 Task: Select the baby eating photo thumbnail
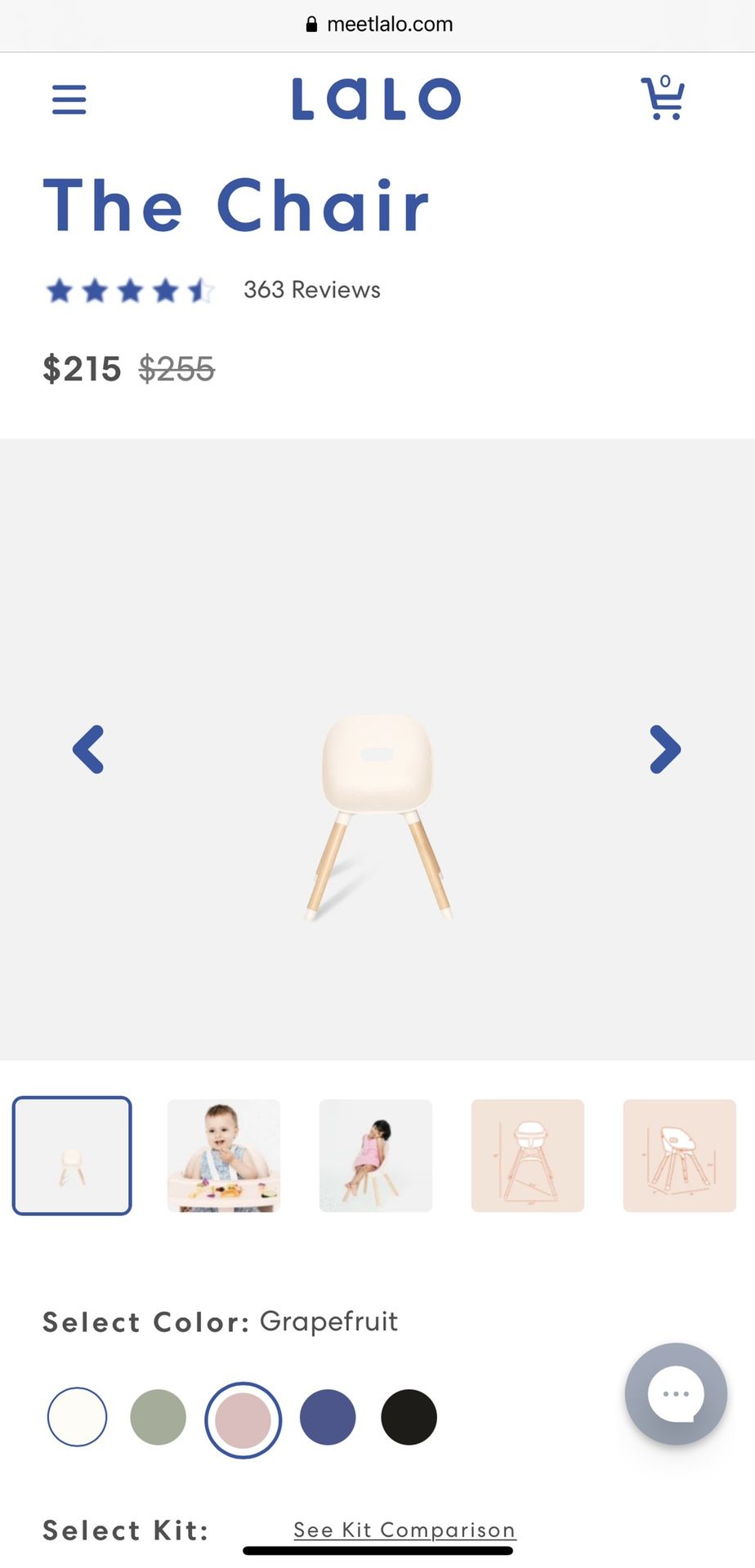click(x=224, y=1156)
